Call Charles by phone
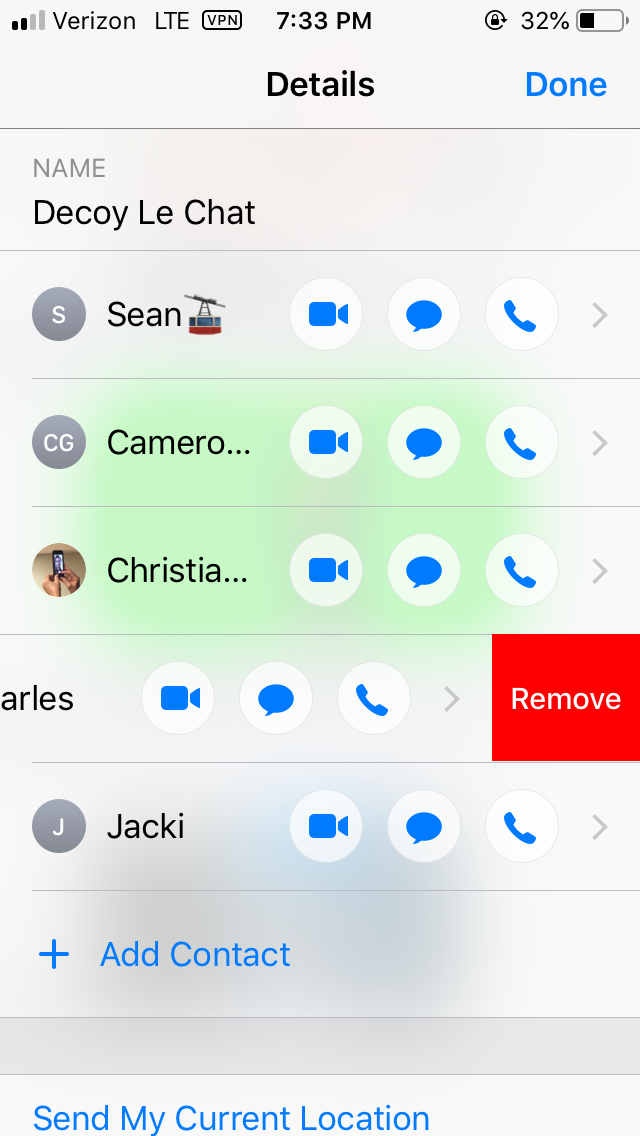 pos(374,698)
